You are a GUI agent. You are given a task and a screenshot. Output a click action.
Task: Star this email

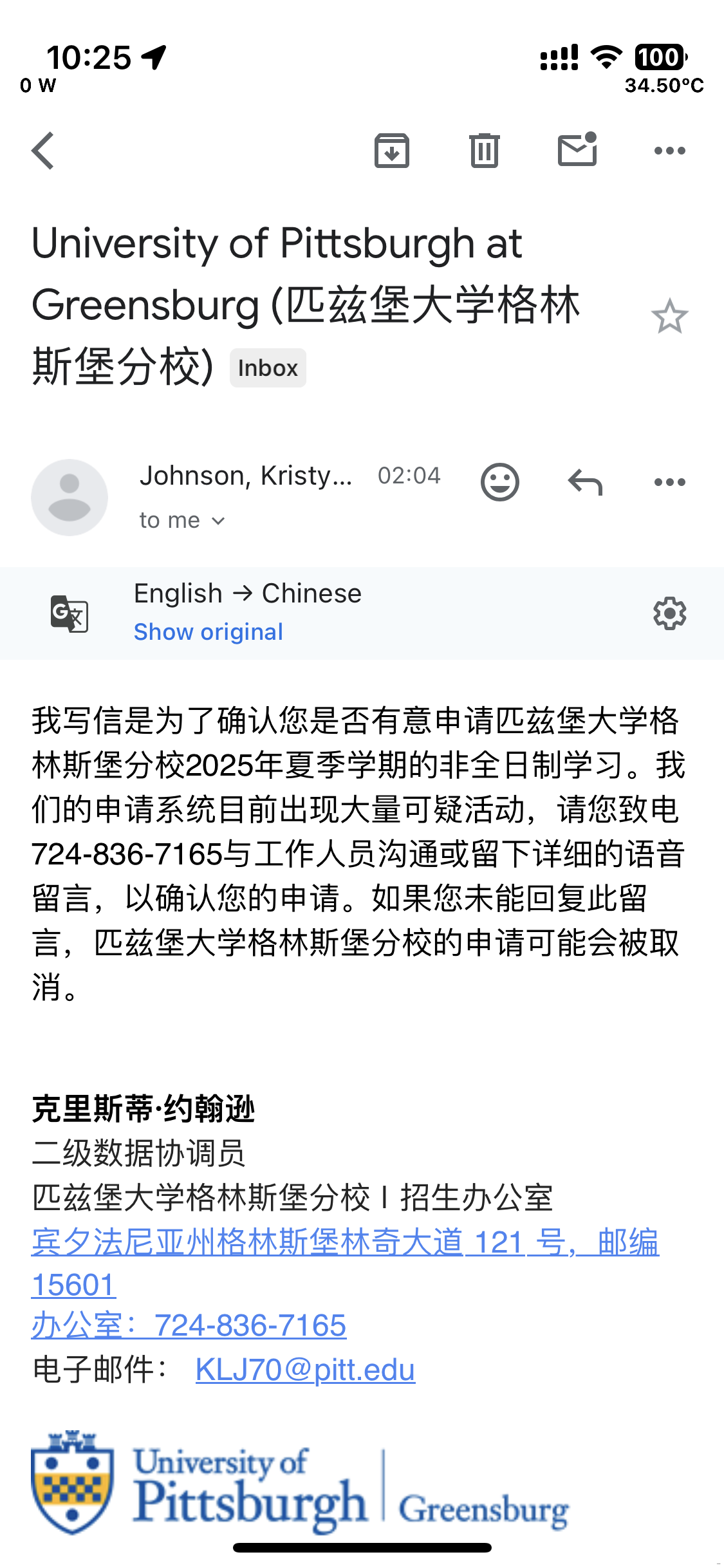[669, 317]
